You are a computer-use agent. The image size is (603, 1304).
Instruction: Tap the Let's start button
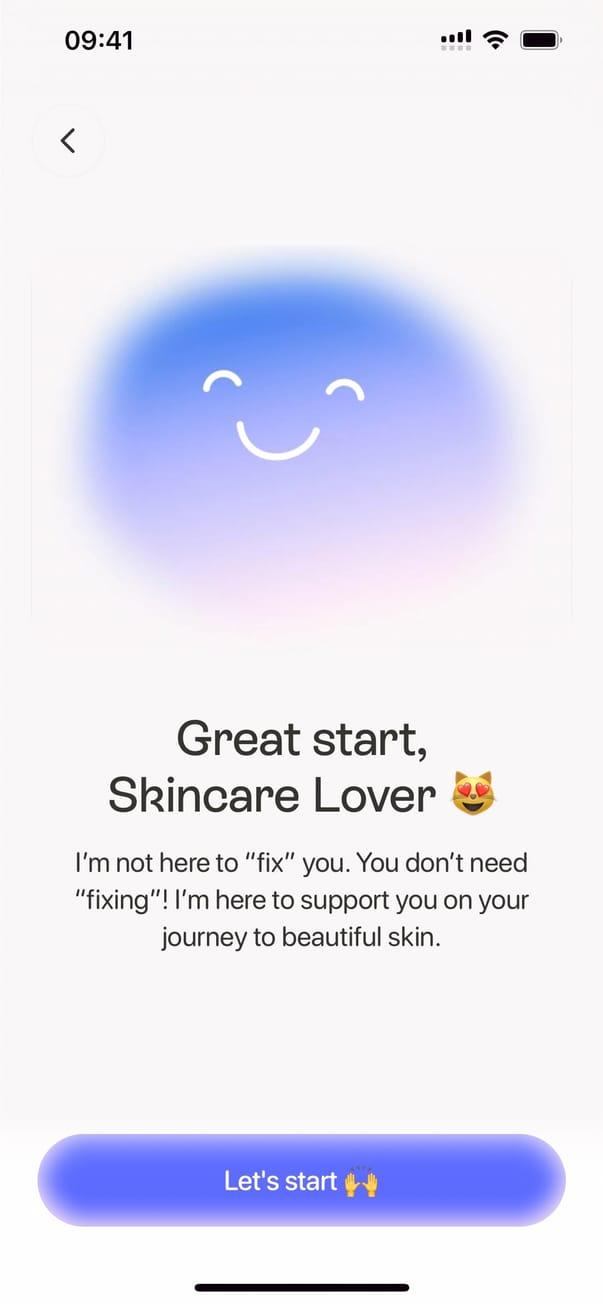click(x=301, y=1180)
